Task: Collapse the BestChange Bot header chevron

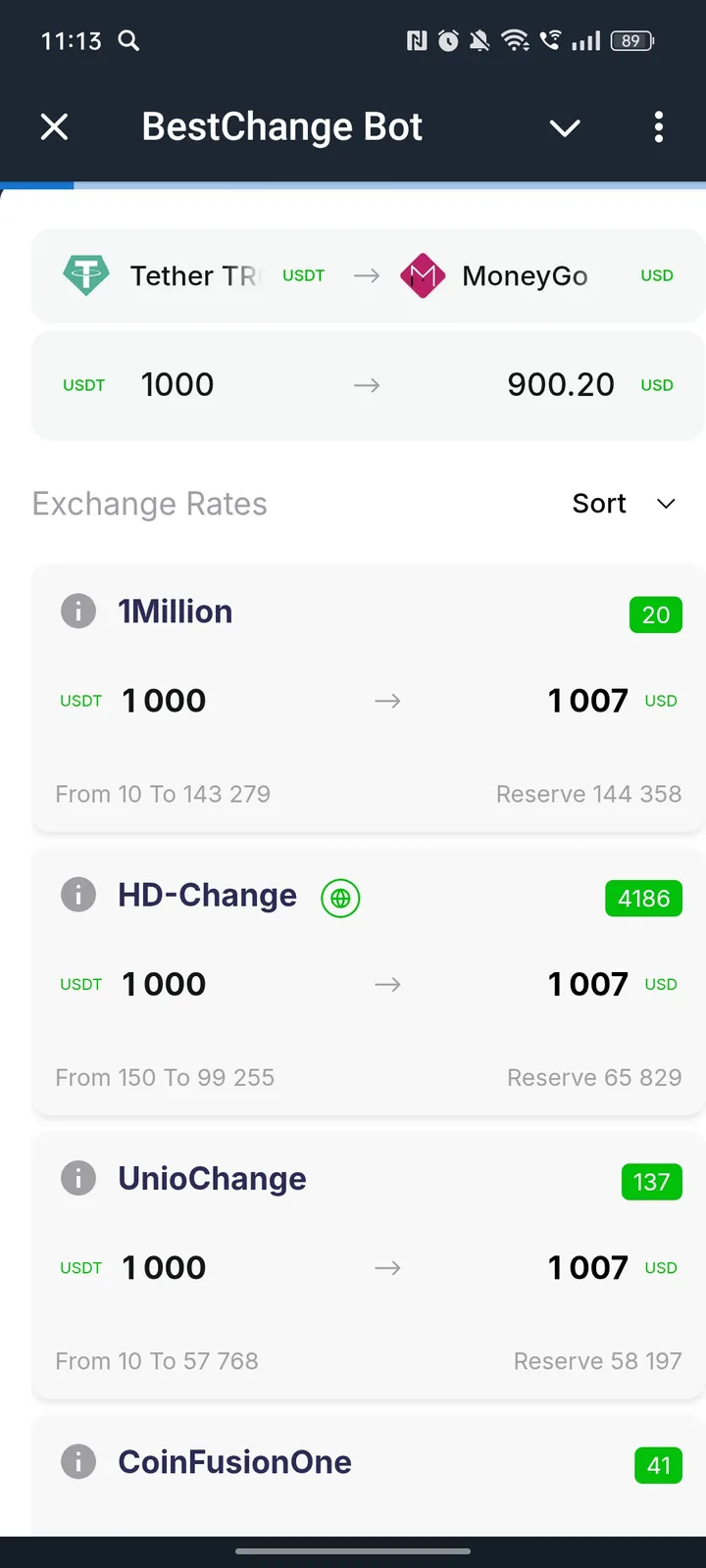Action: tap(564, 128)
